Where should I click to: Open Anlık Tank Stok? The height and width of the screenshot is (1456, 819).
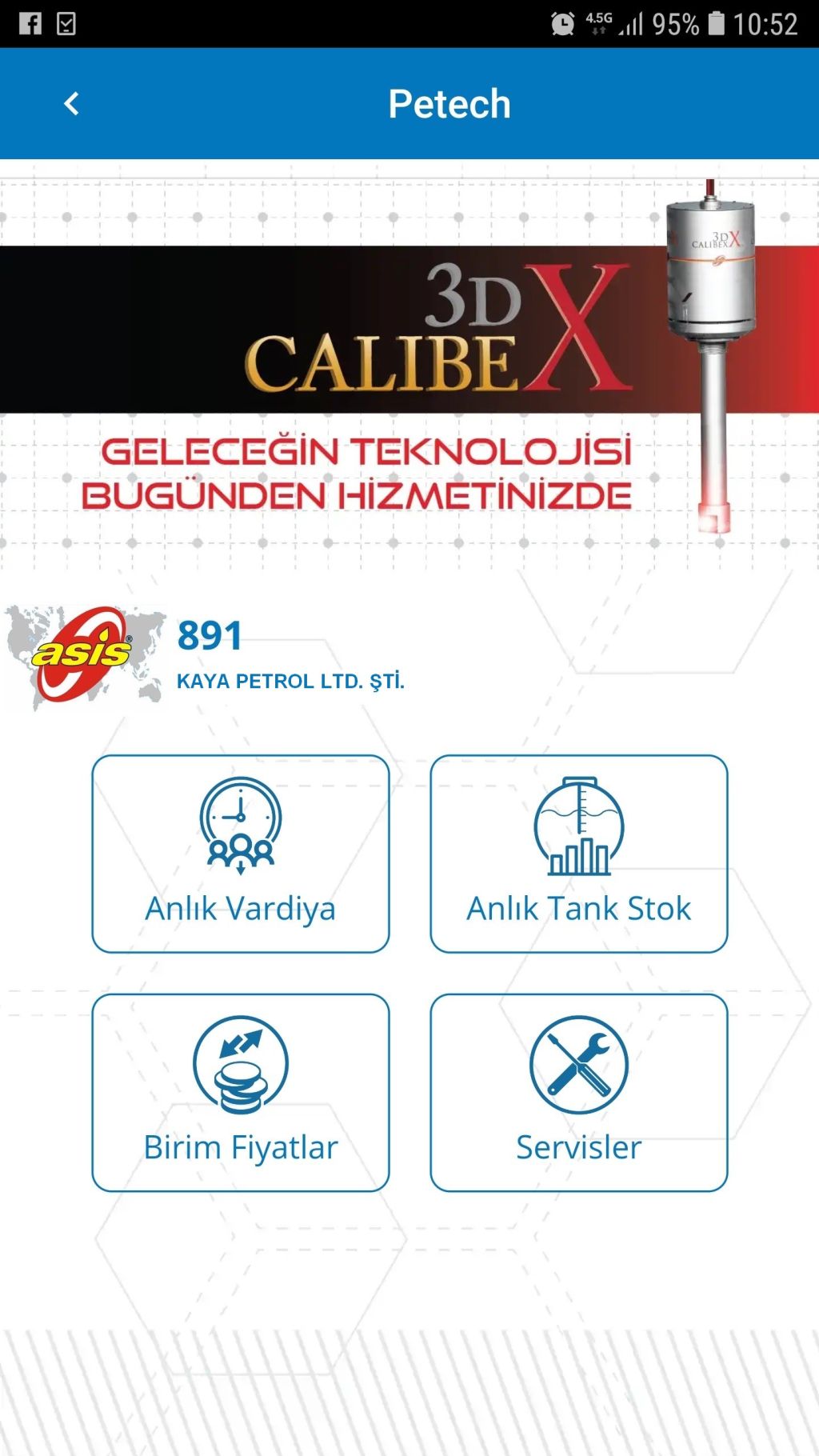(x=578, y=854)
